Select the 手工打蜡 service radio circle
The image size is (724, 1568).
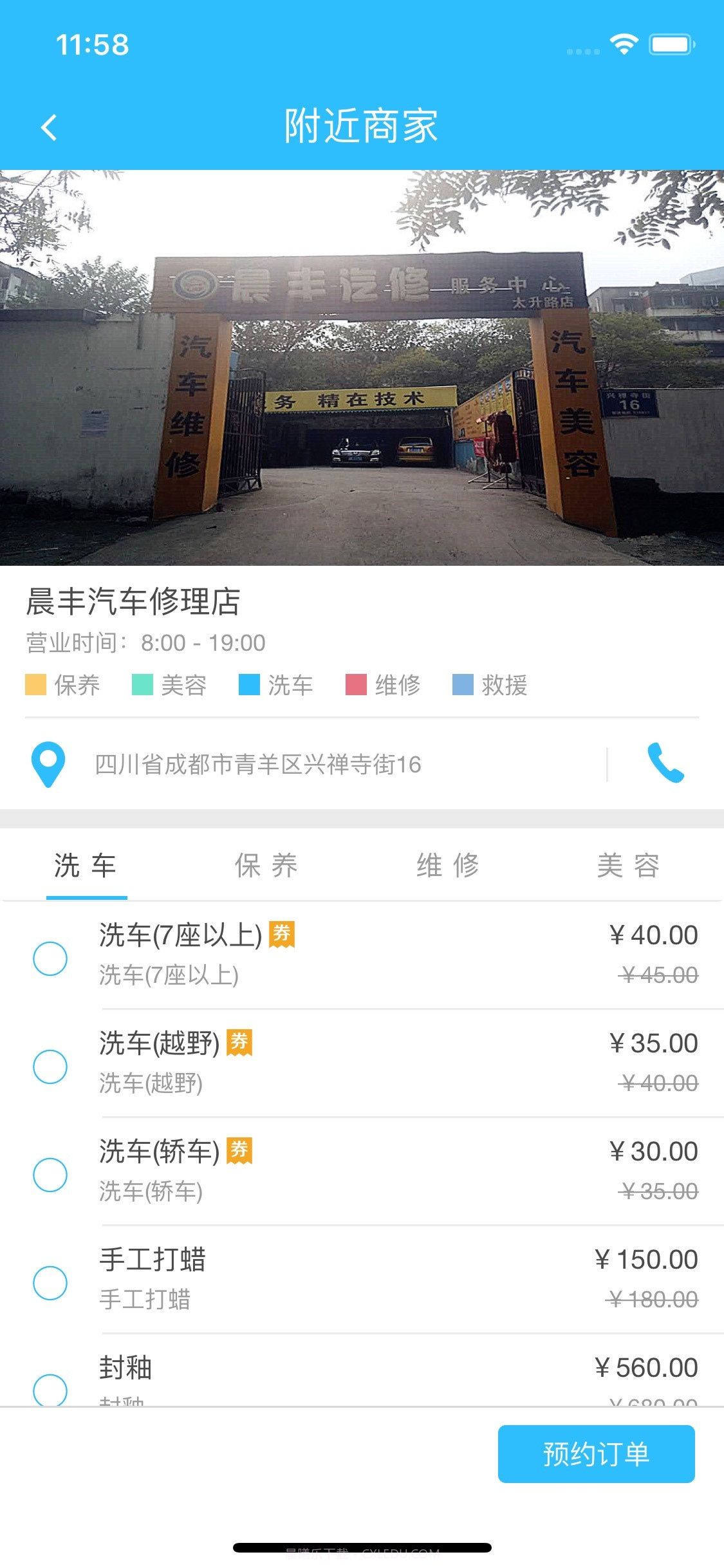coord(51,1282)
